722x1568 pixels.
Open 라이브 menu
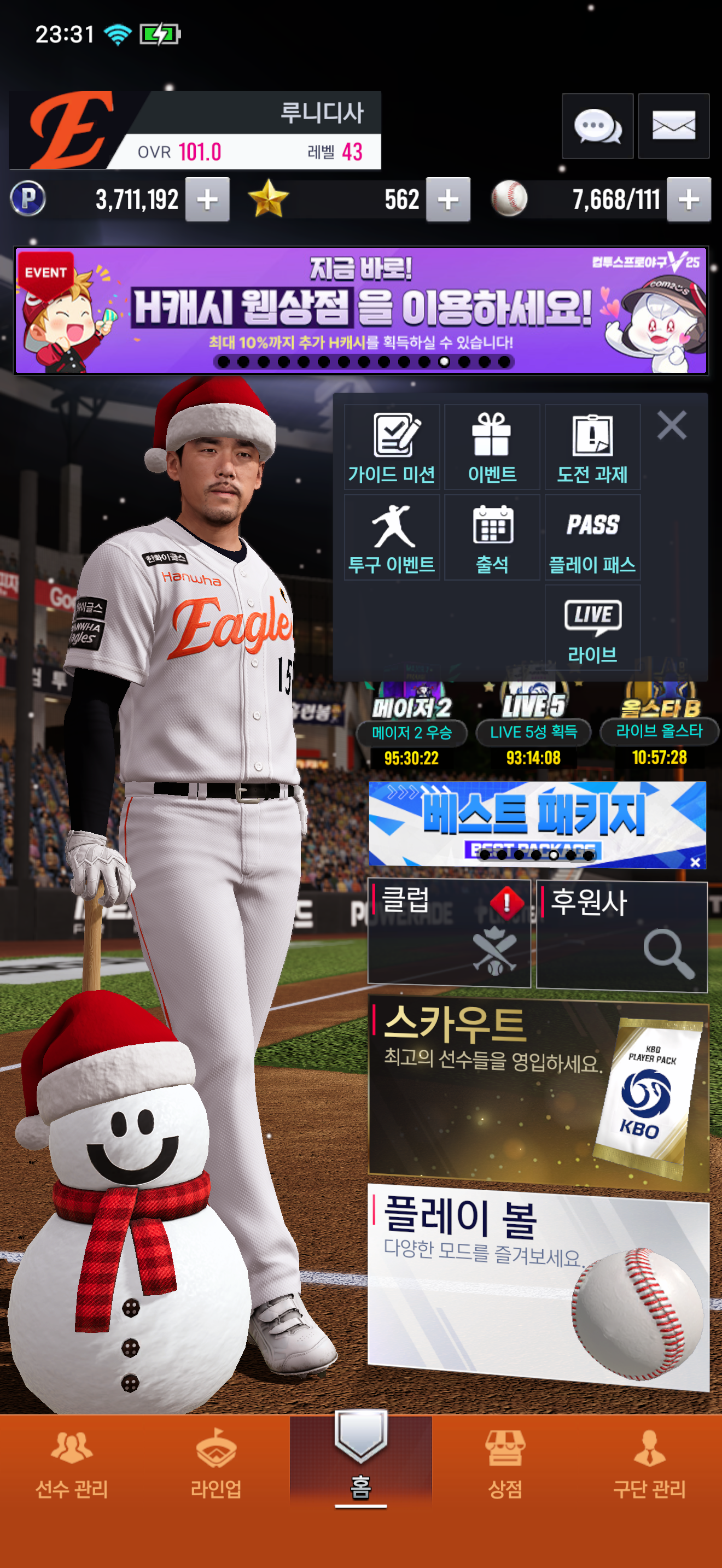click(x=592, y=628)
